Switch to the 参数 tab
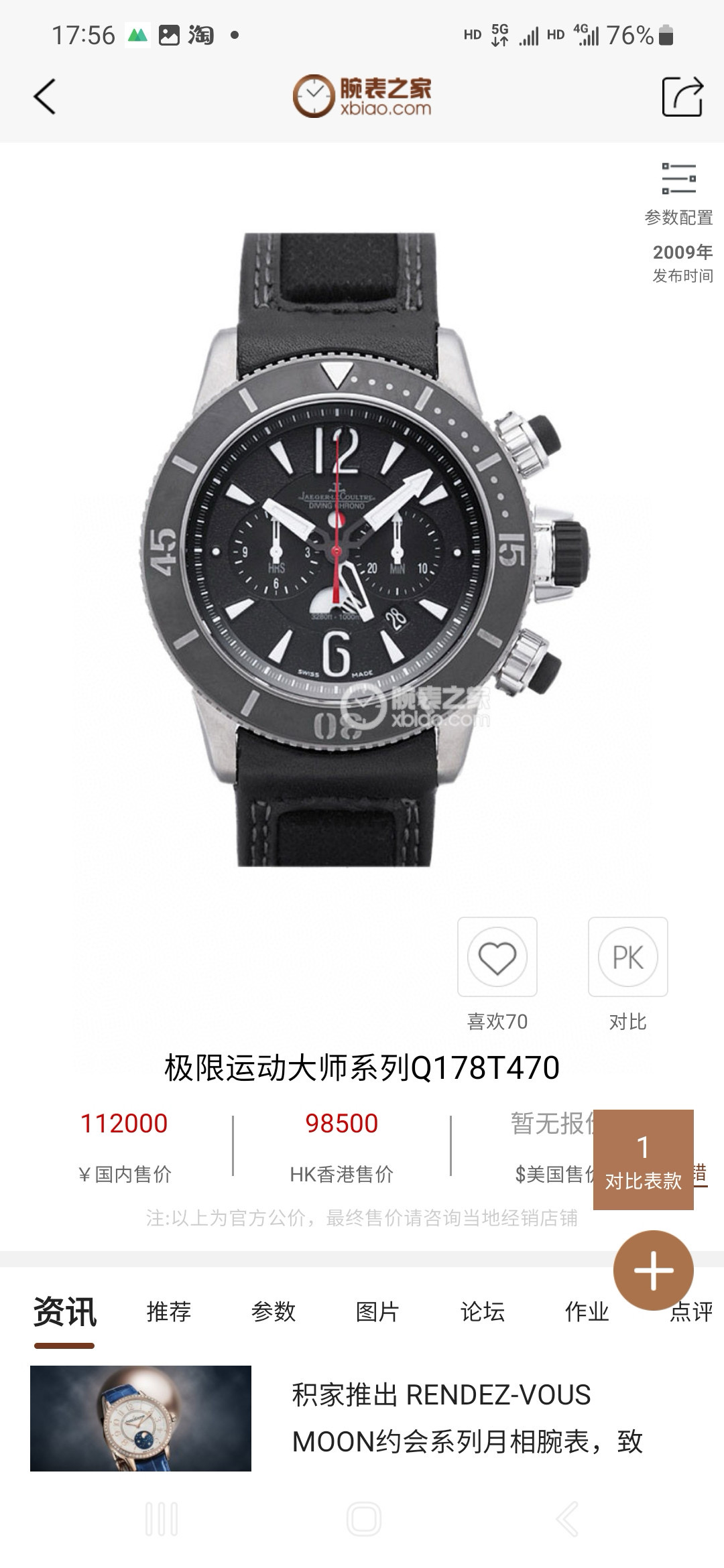 [x=273, y=1311]
